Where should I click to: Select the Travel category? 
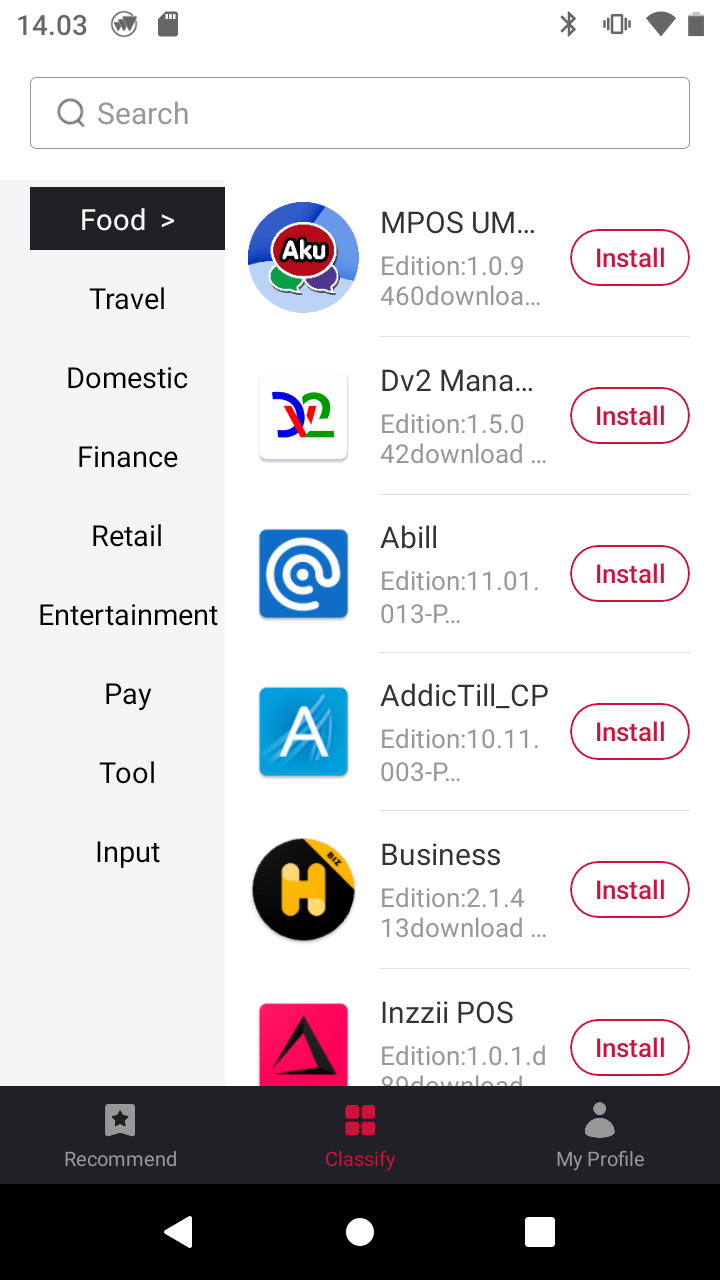127,299
